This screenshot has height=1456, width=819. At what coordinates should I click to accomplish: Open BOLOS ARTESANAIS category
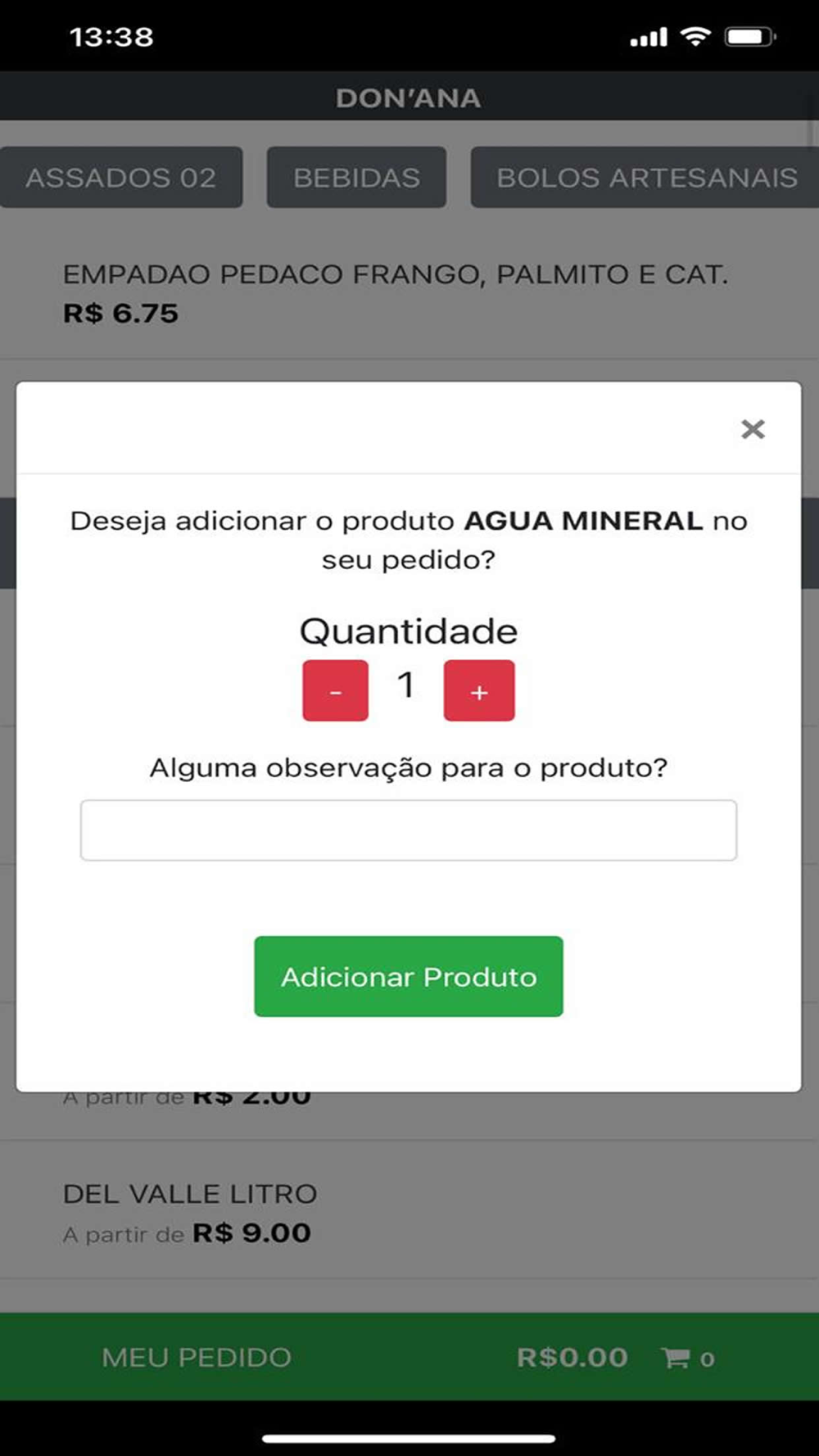645,177
